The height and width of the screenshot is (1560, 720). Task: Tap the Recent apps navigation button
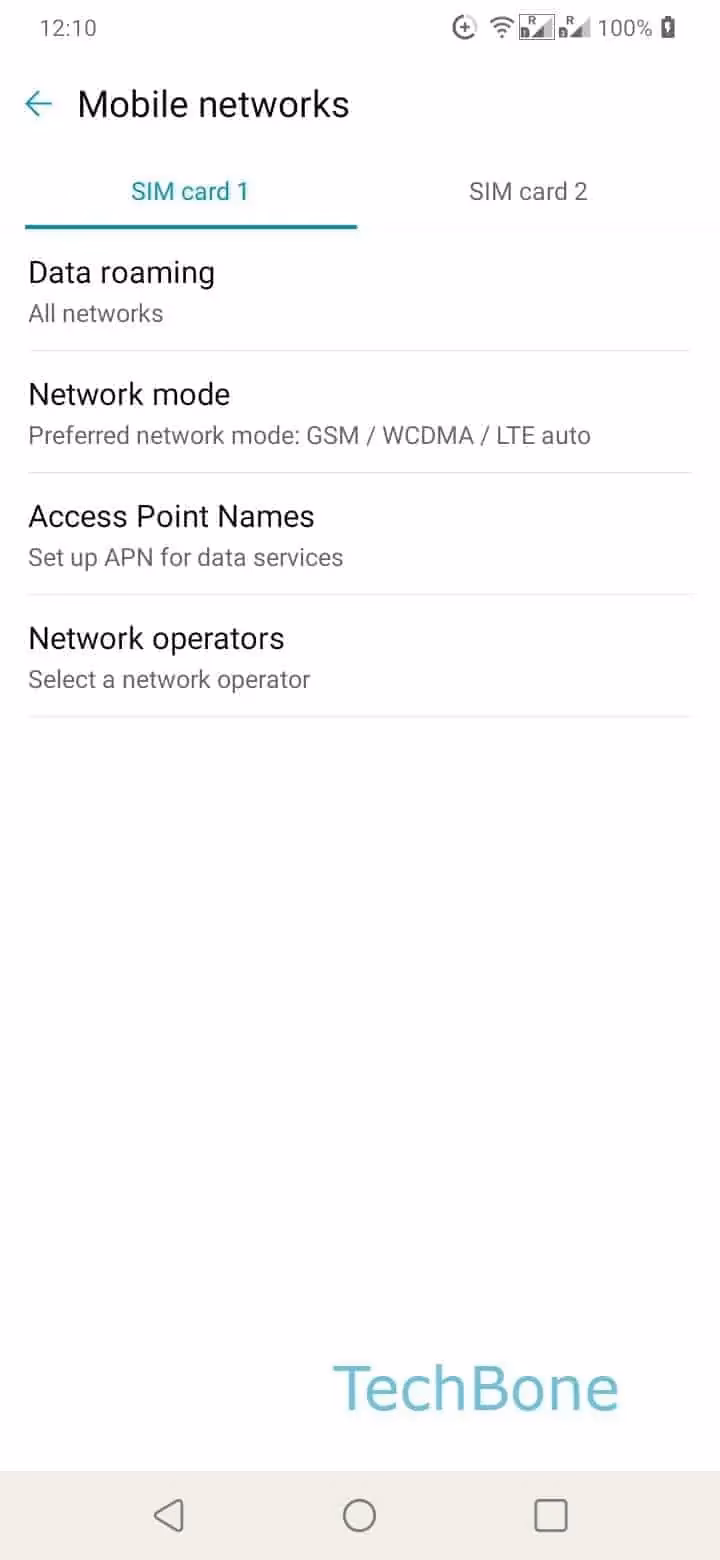point(550,1515)
